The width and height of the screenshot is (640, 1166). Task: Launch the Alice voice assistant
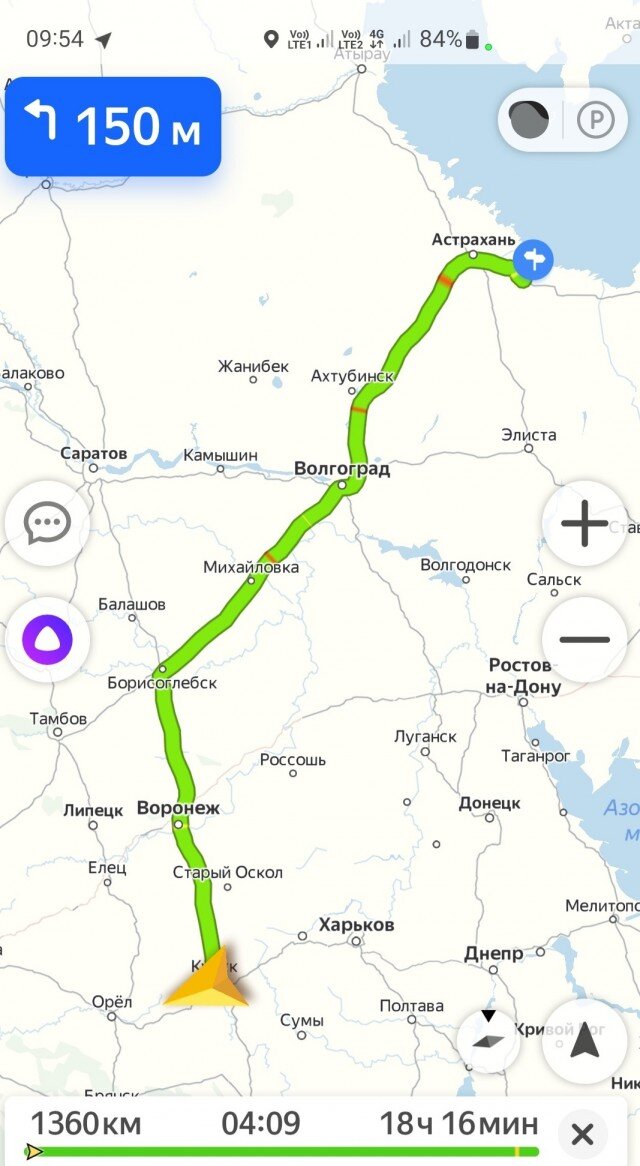coord(48,640)
